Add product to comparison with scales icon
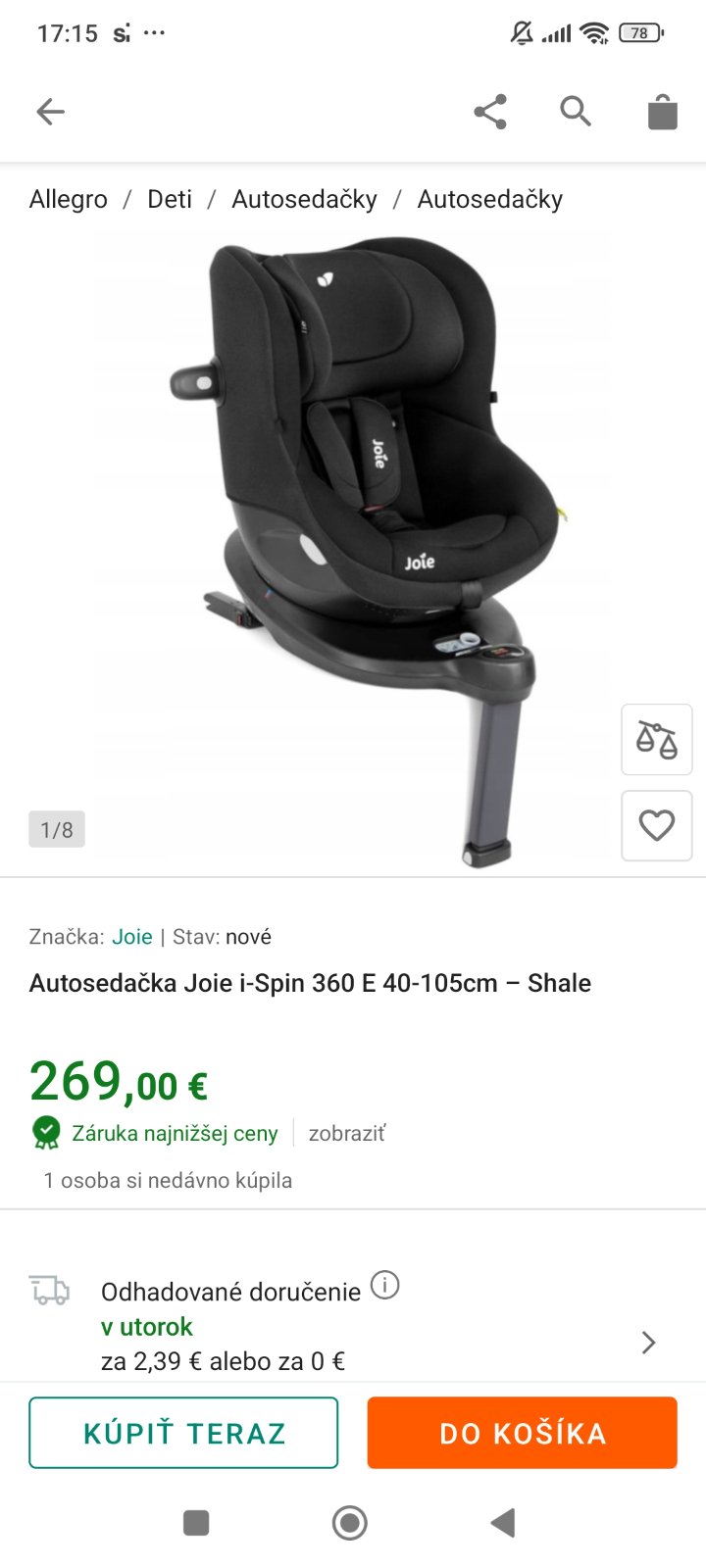 click(657, 740)
